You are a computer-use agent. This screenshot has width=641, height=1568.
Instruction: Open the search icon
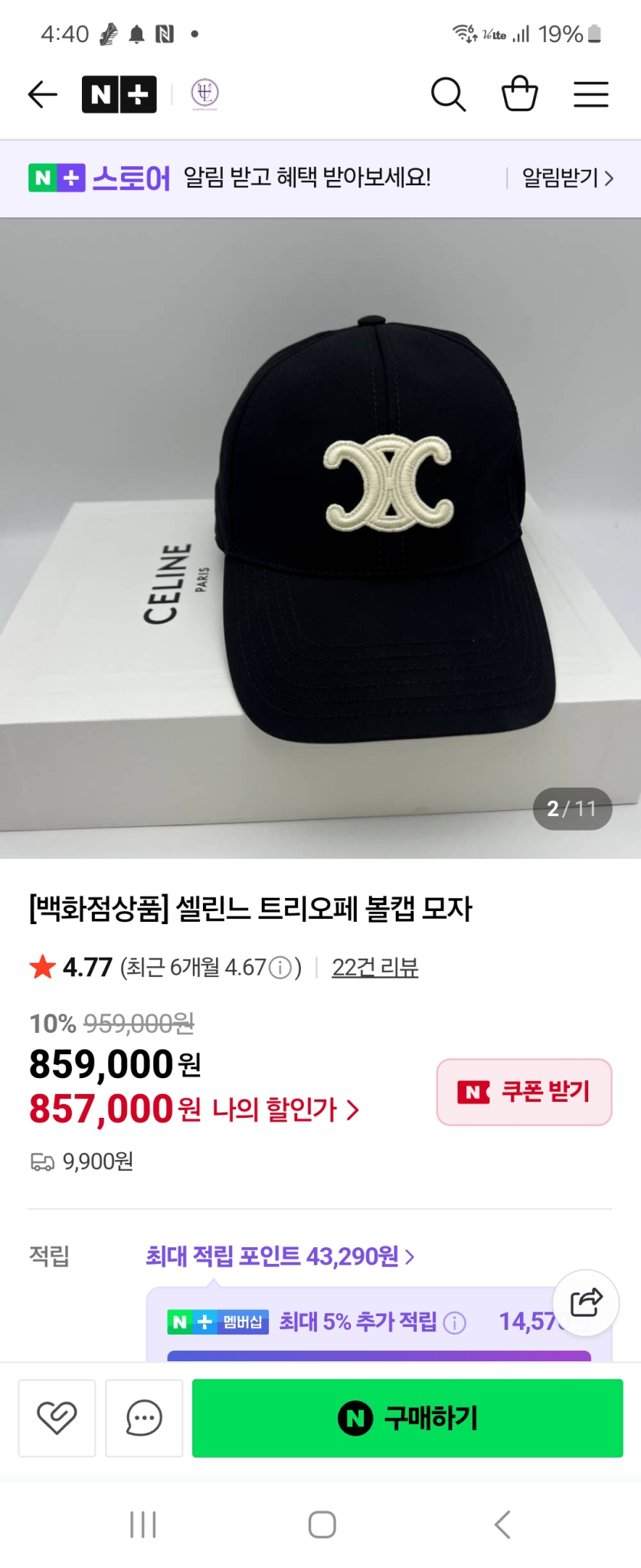coord(449,94)
